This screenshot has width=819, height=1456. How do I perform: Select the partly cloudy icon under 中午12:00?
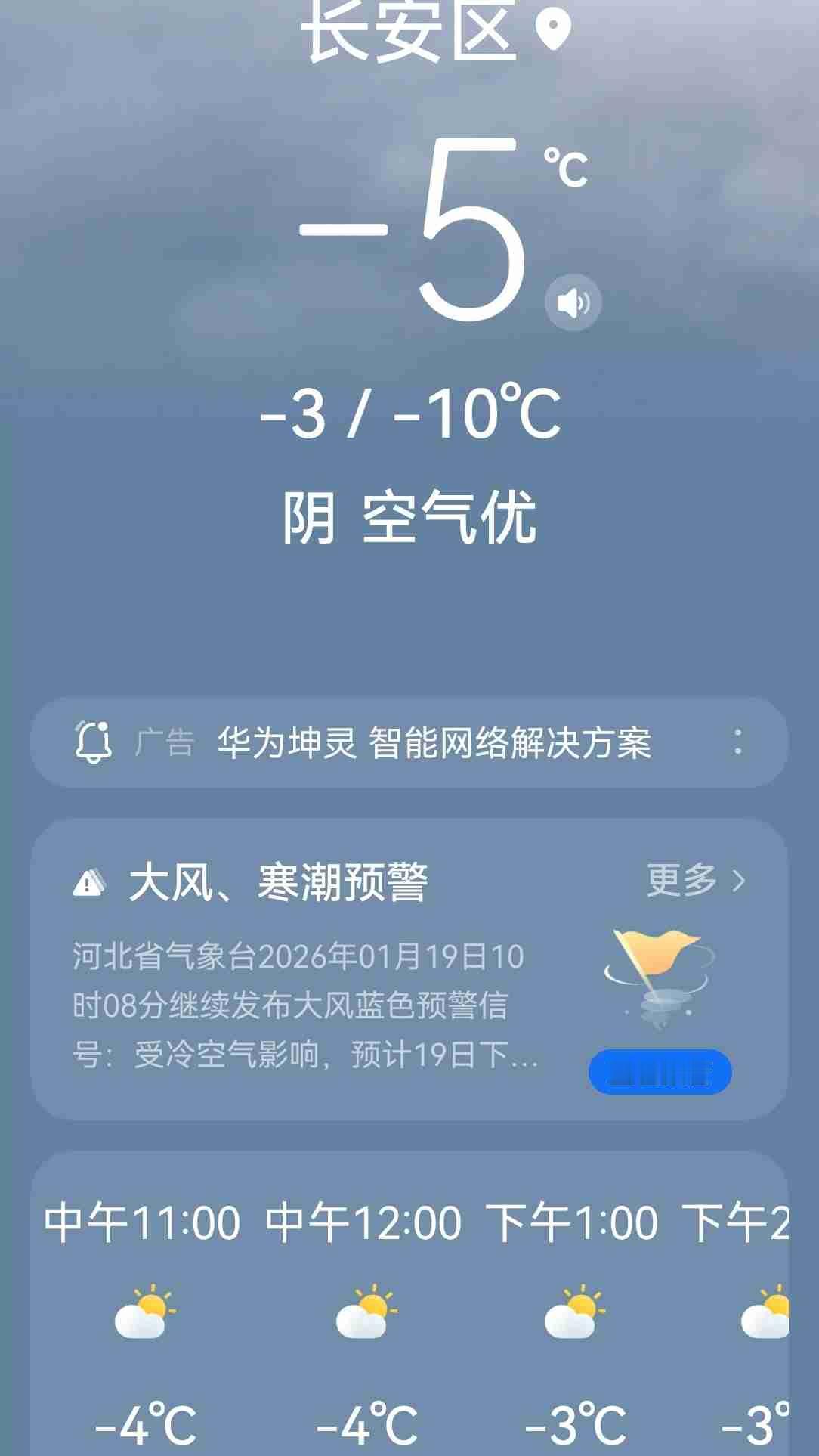tap(363, 1313)
